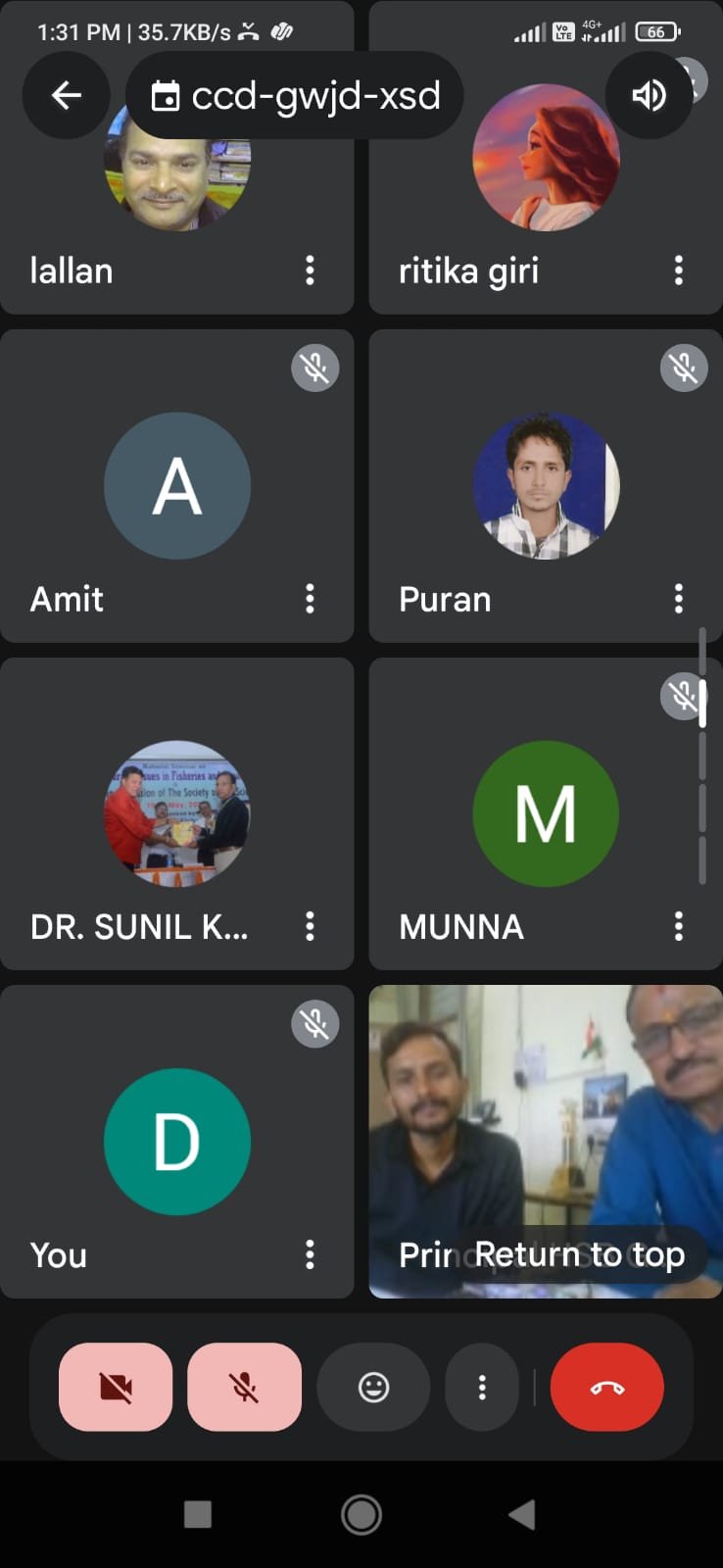723x1568 pixels.
Task: Open more call options menu
Action: pyautogui.click(x=482, y=1387)
